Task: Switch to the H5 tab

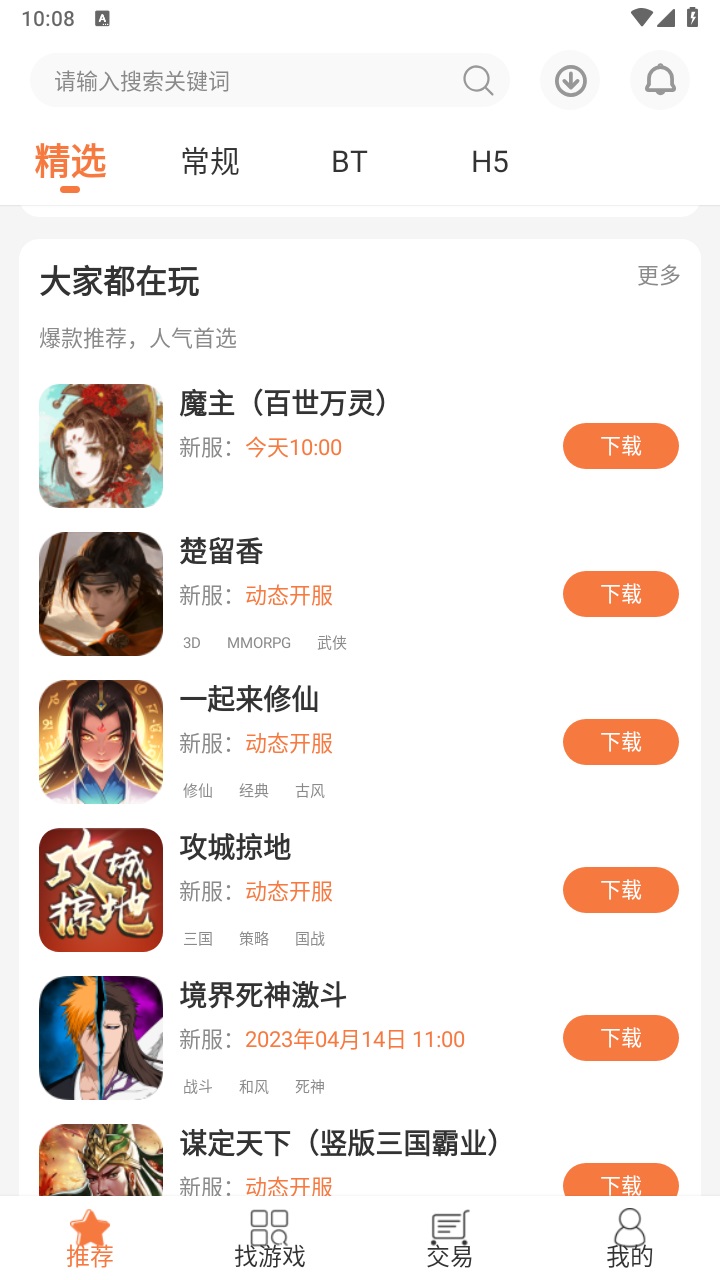Action: (x=489, y=162)
